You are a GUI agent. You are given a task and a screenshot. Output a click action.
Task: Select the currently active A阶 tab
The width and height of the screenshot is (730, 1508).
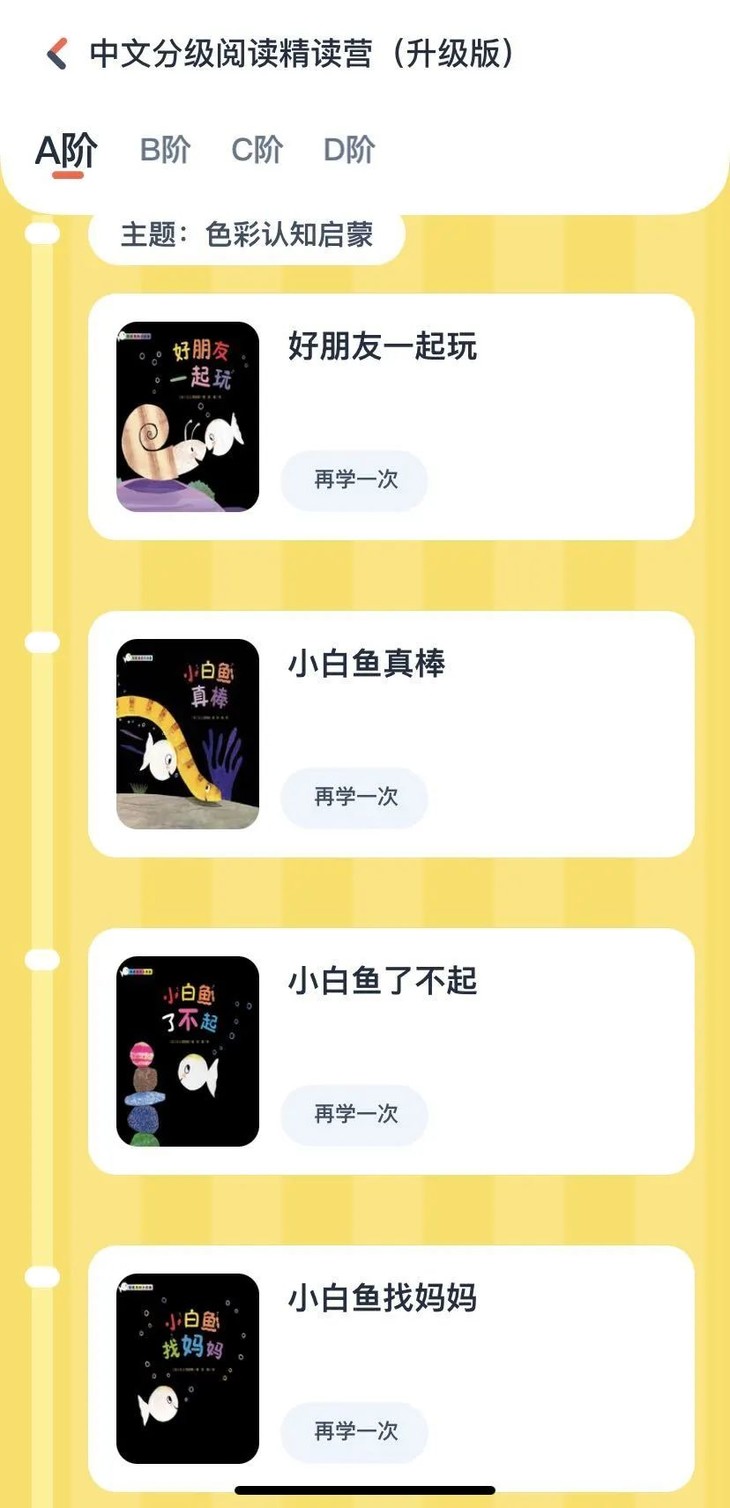(65, 150)
